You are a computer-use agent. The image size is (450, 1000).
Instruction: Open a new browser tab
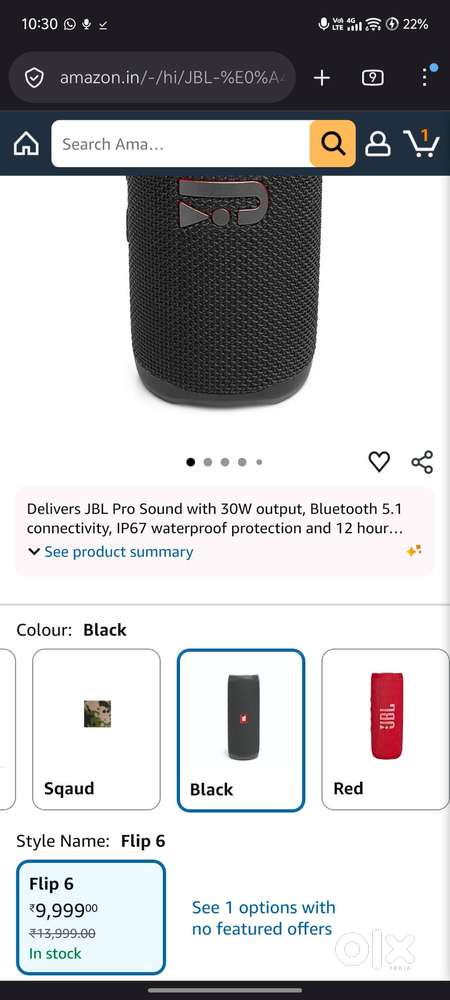(x=322, y=78)
